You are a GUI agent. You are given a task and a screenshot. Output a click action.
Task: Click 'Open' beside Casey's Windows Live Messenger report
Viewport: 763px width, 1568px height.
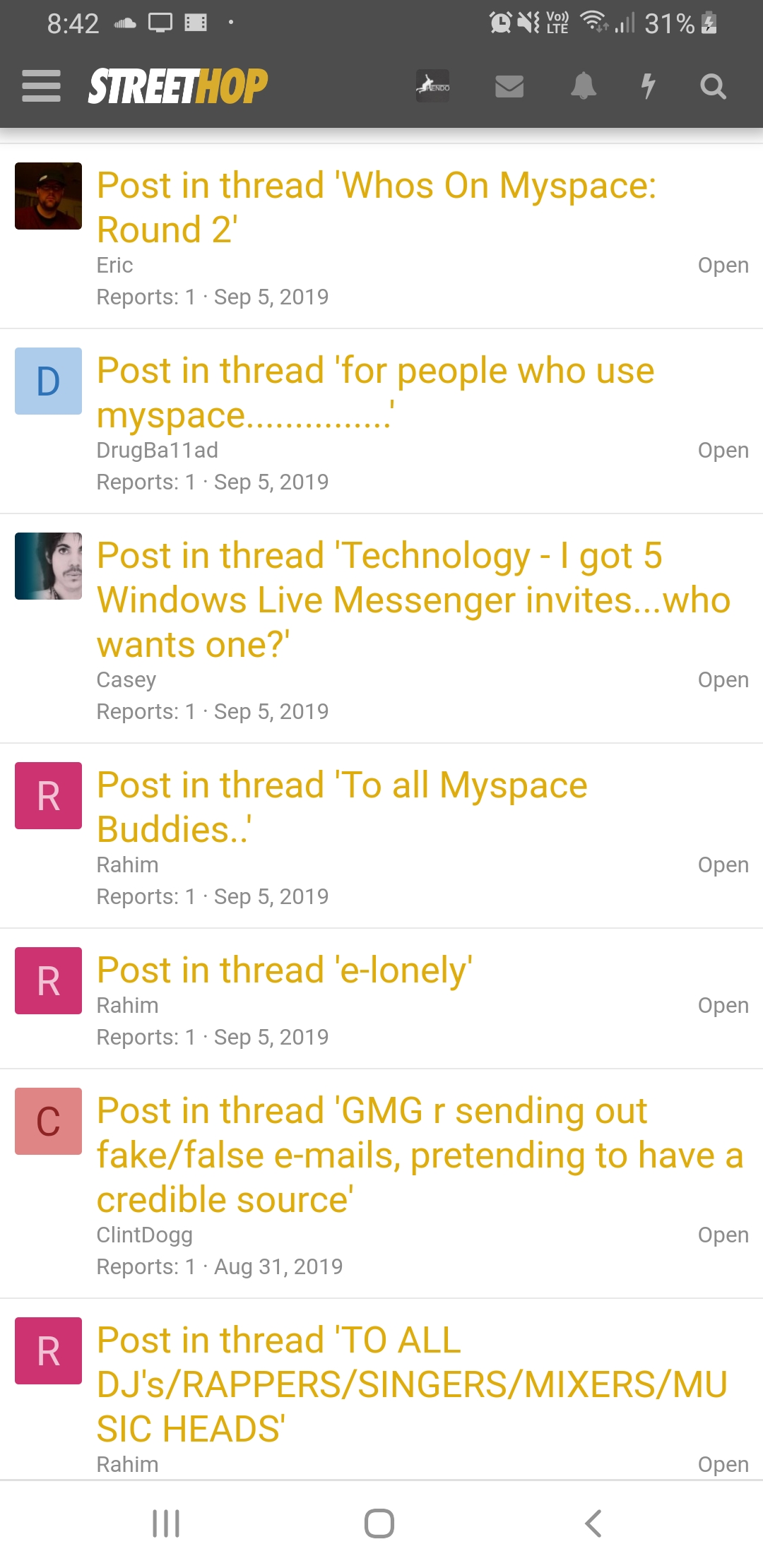click(723, 679)
